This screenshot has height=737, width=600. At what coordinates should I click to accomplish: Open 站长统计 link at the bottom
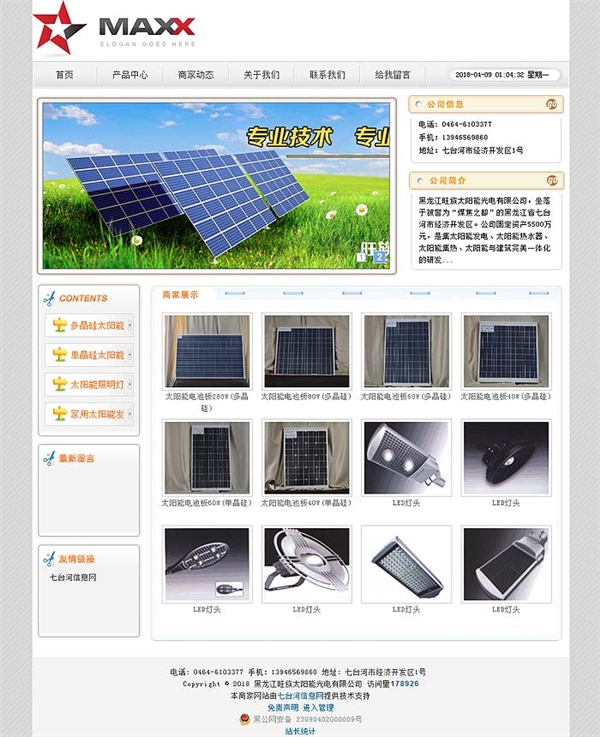click(x=300, y=731)
